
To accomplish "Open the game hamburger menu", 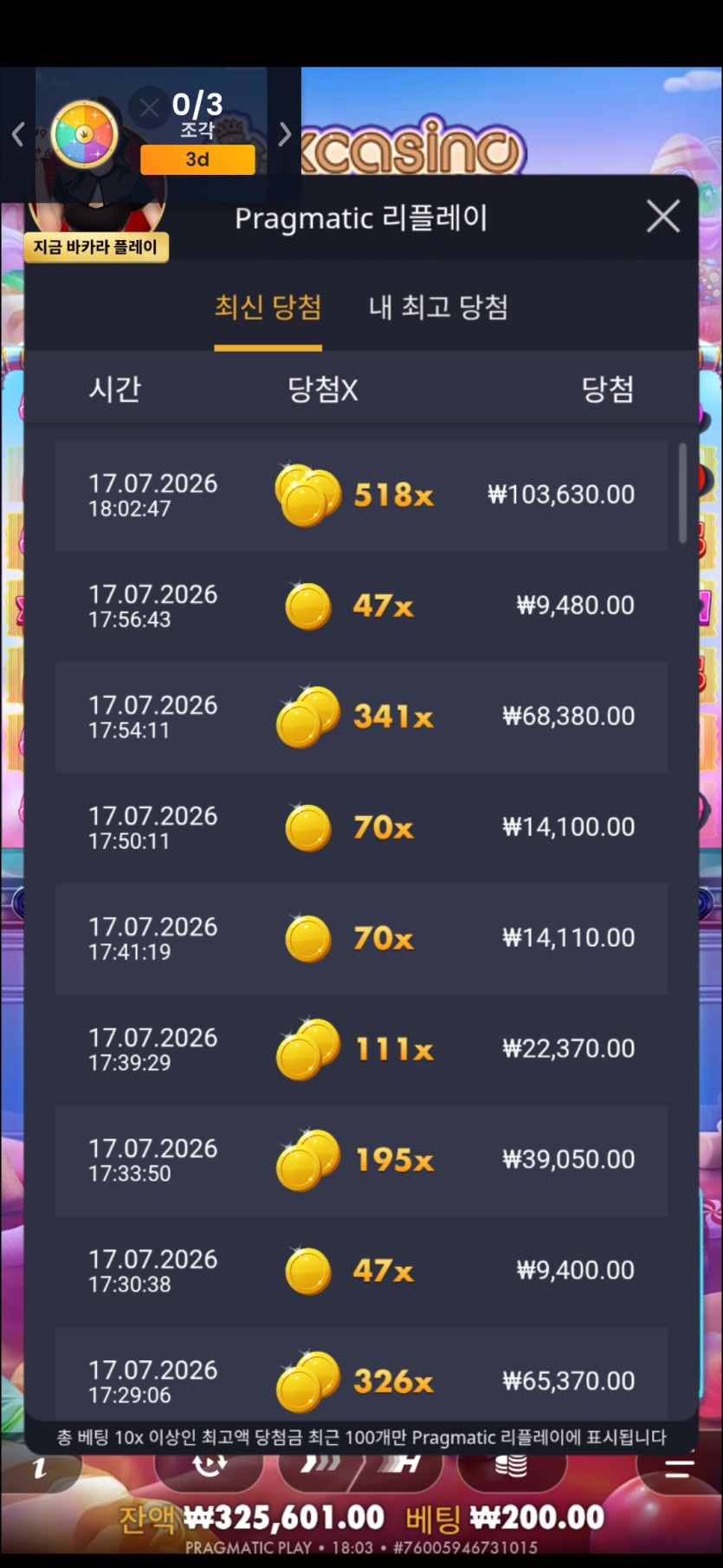I will coord(680,1468).
